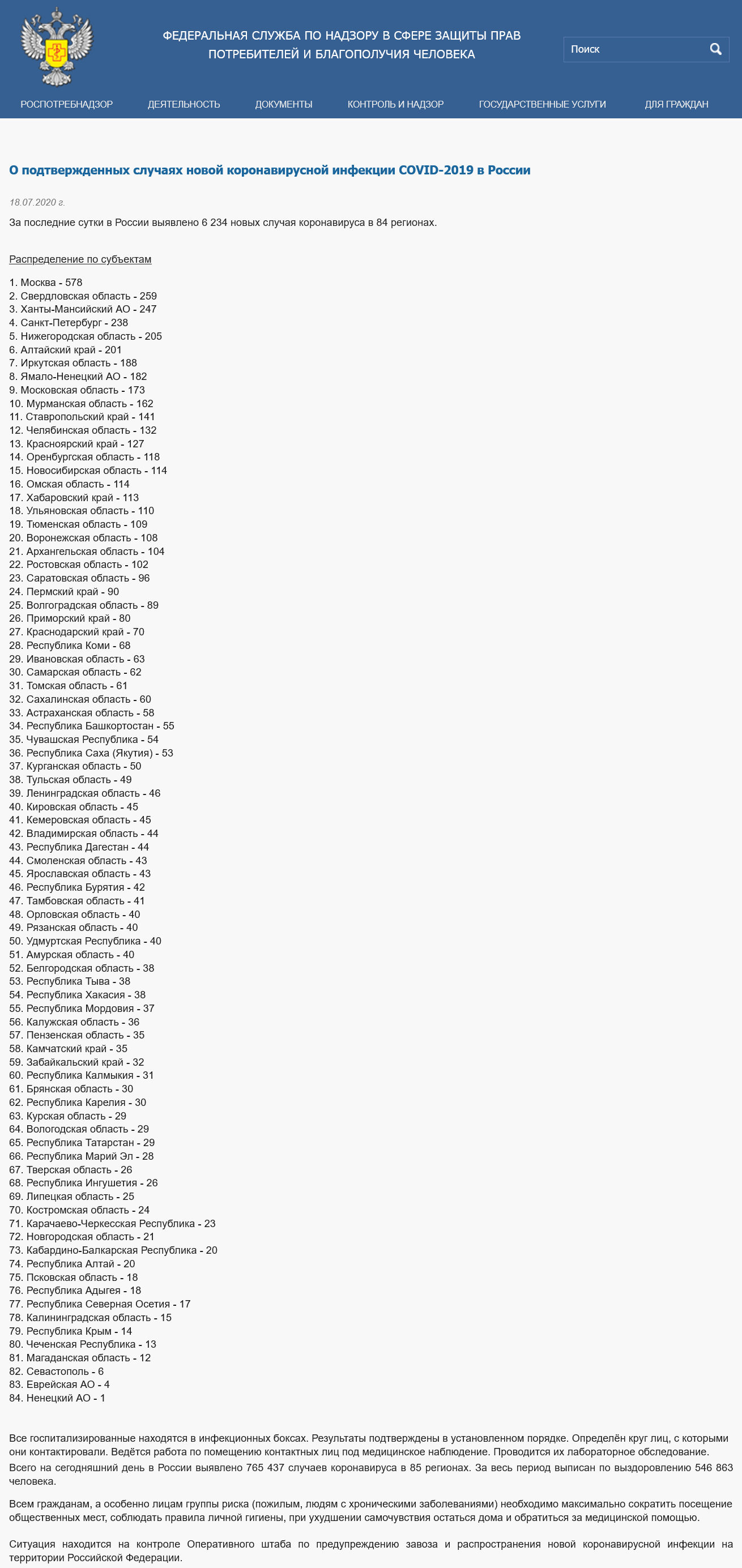Viewport: 742px width, 1568px height.
Task: Open the ДЕЯТЕЛЬНОСТЬ section
Action: pyautogui.click(x=184, y=104)
